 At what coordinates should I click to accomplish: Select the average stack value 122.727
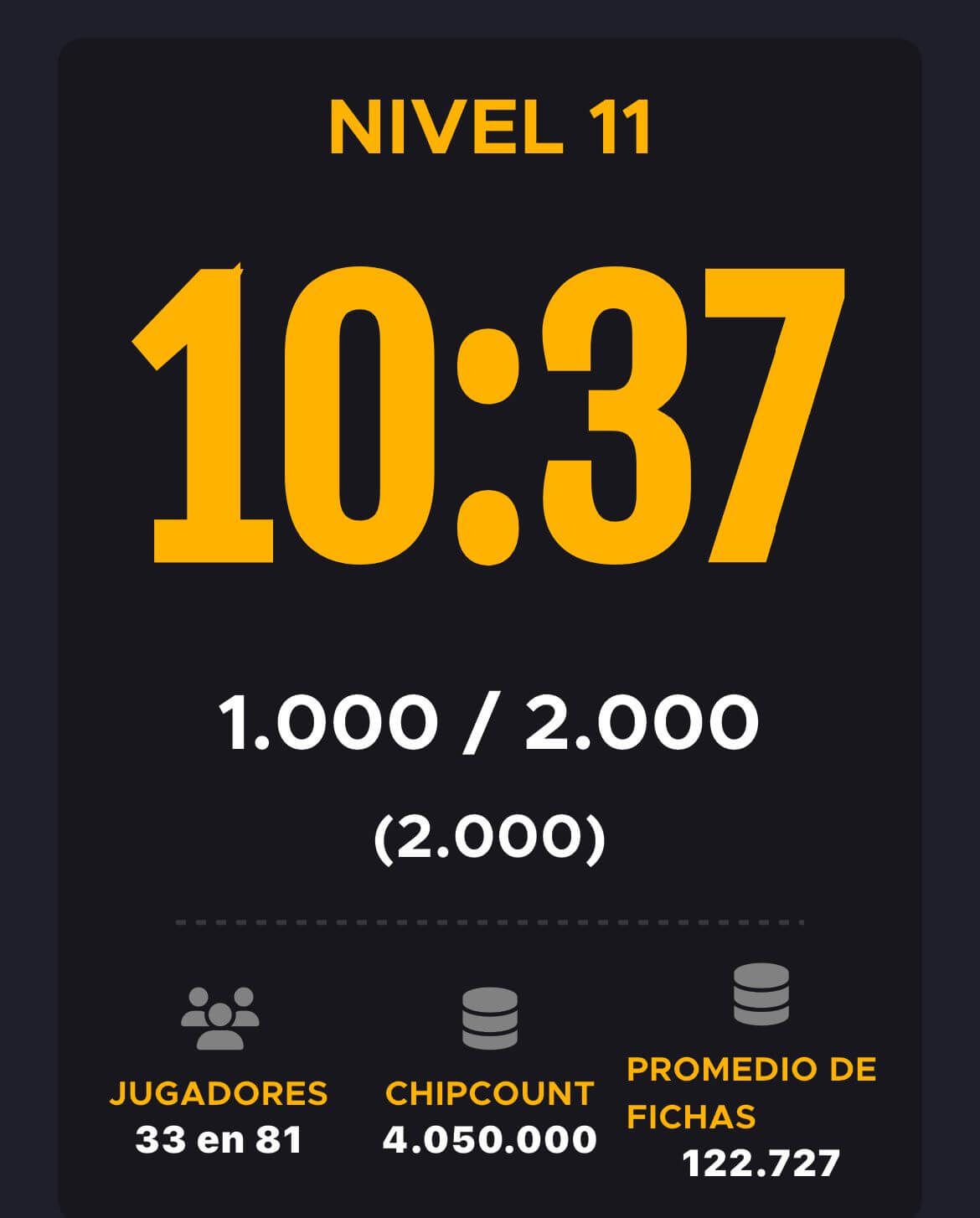point(764,1163)
